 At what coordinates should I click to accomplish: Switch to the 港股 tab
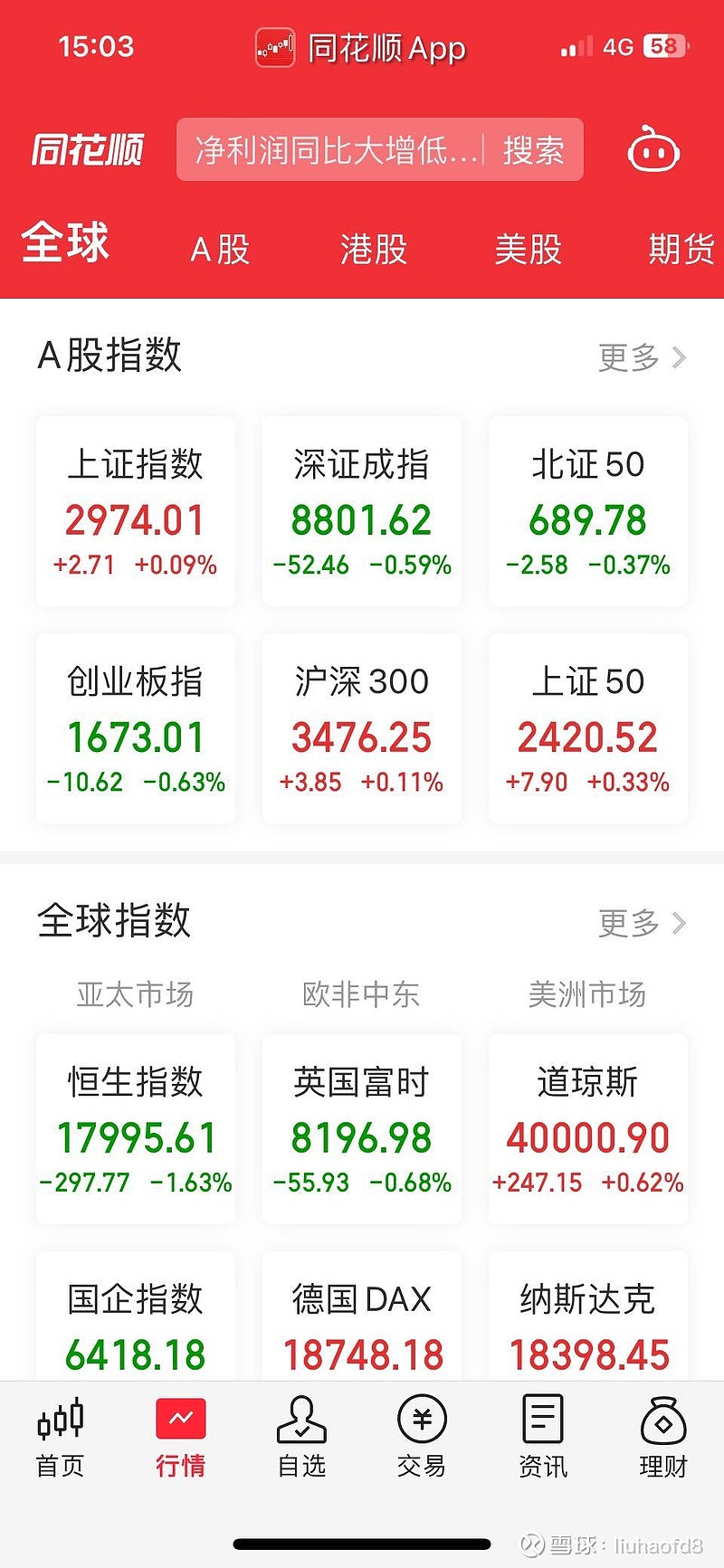coord(373,248)
